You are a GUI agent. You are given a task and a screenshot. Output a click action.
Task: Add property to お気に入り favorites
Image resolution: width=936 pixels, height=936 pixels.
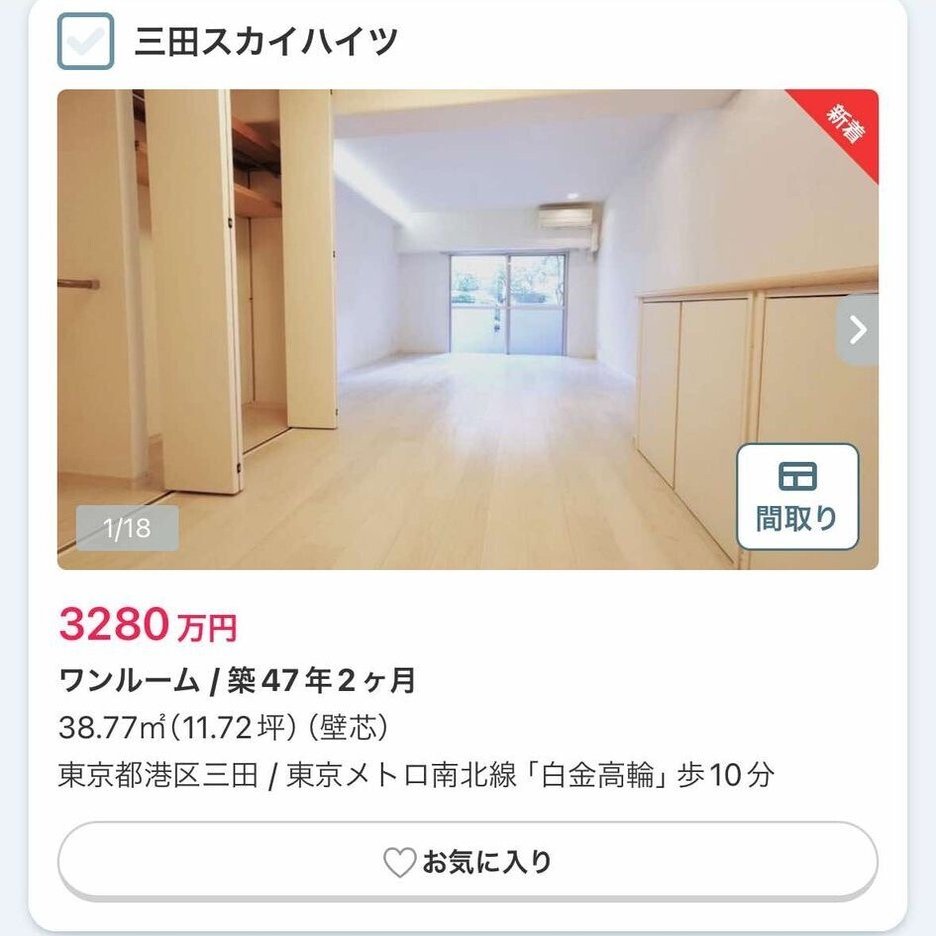click(467, 862)
